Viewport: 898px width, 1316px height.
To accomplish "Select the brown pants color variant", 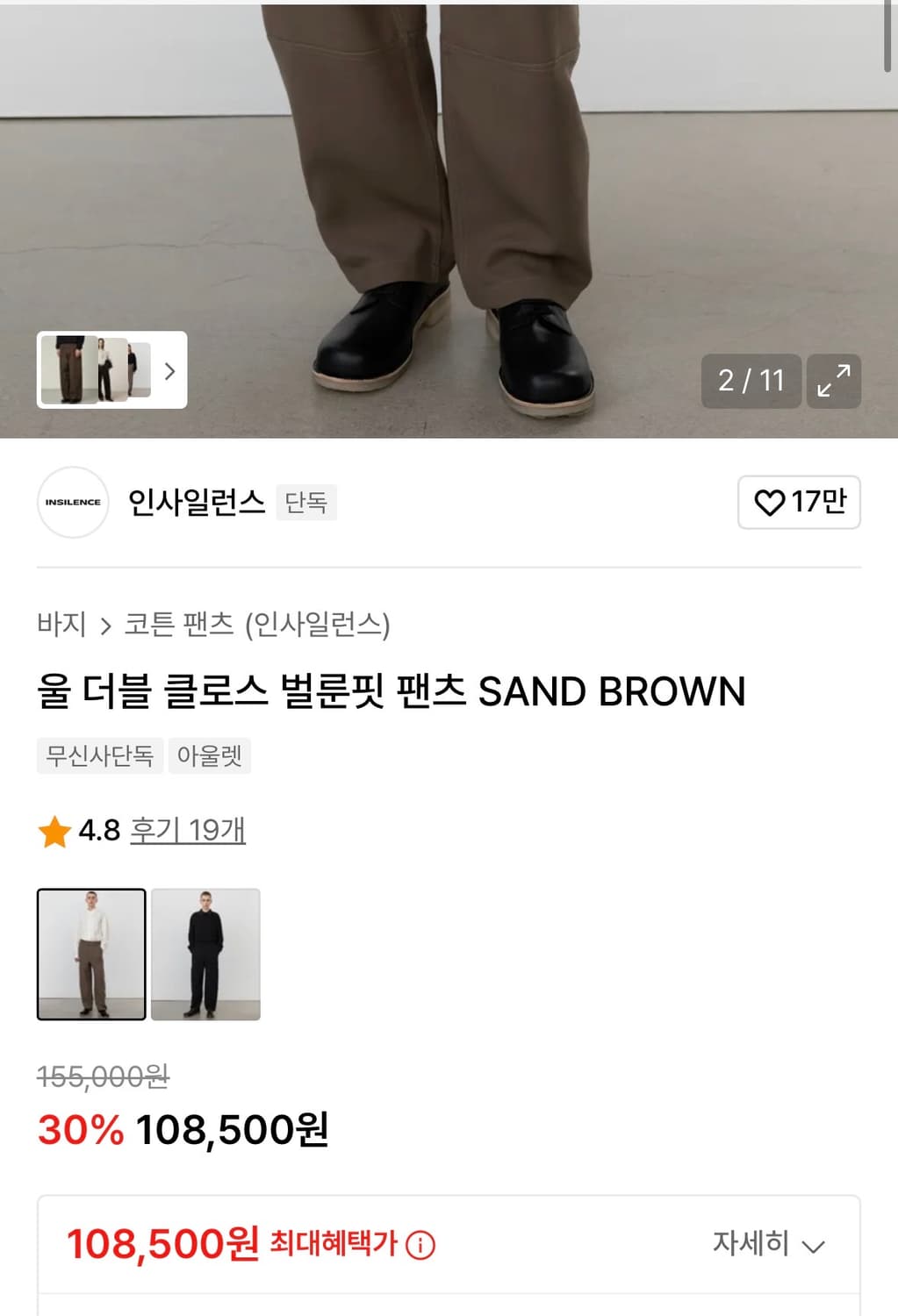I will tap(91, 954).
